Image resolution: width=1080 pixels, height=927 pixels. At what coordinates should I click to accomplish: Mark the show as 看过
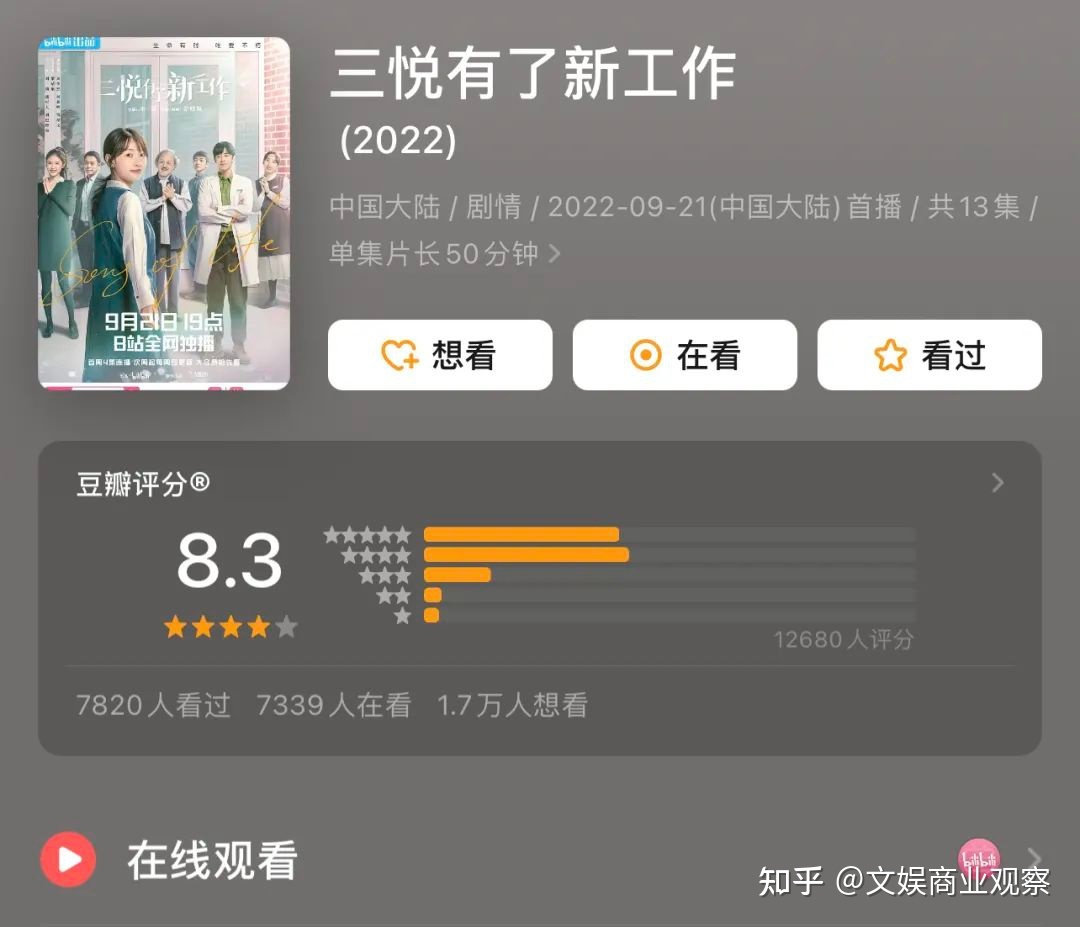click(x=929, y=355)
